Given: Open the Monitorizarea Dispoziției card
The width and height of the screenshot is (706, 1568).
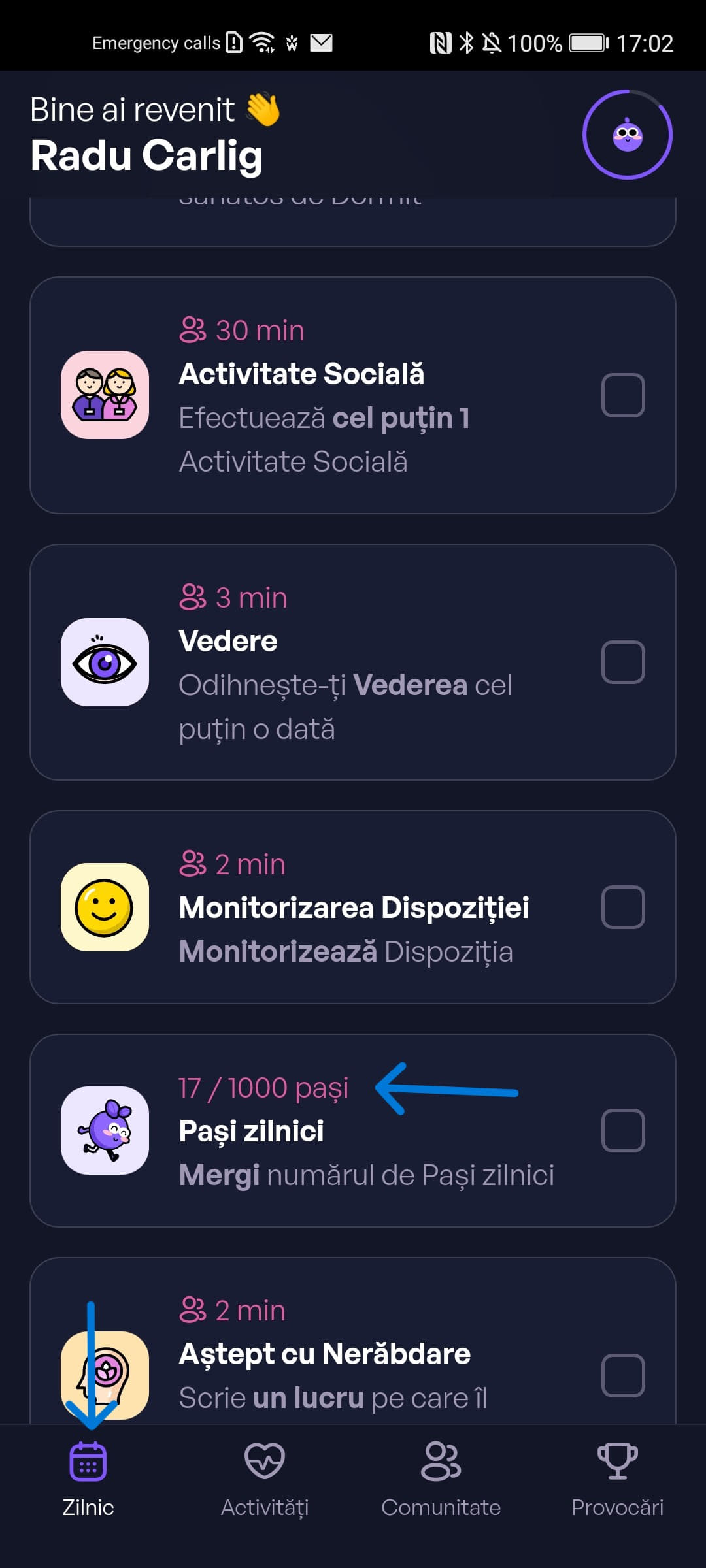Looking at the screenshot, I should [x=353, y=907].
